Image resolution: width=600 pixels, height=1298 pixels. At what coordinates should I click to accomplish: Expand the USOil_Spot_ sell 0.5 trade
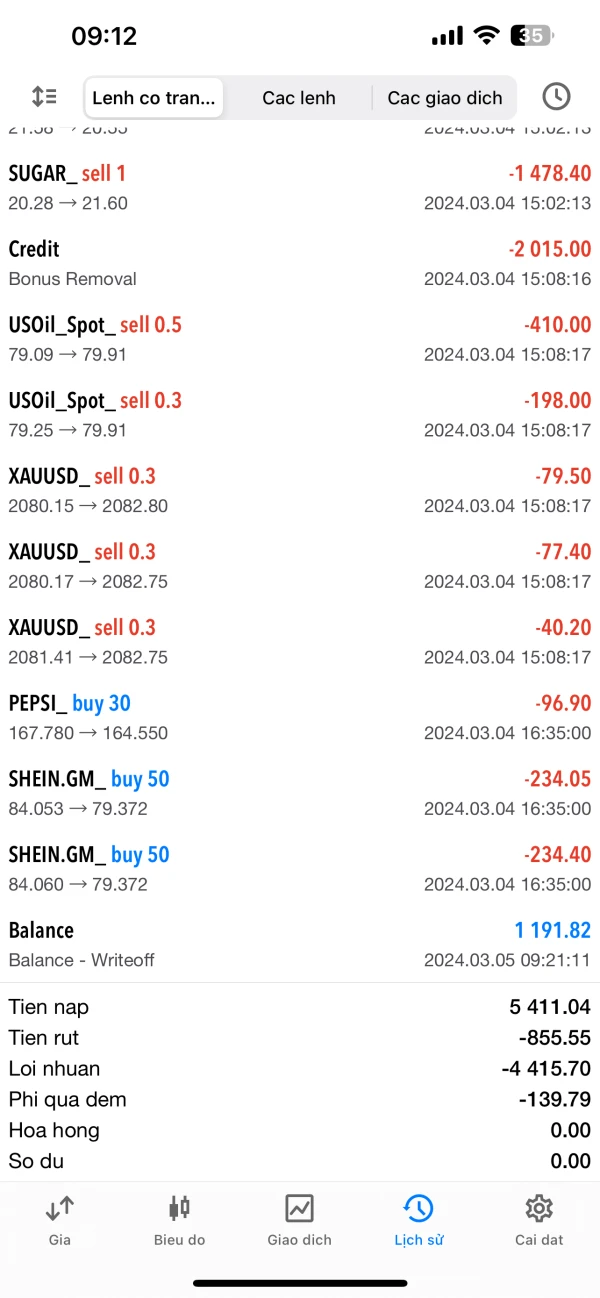pos(300,339)
